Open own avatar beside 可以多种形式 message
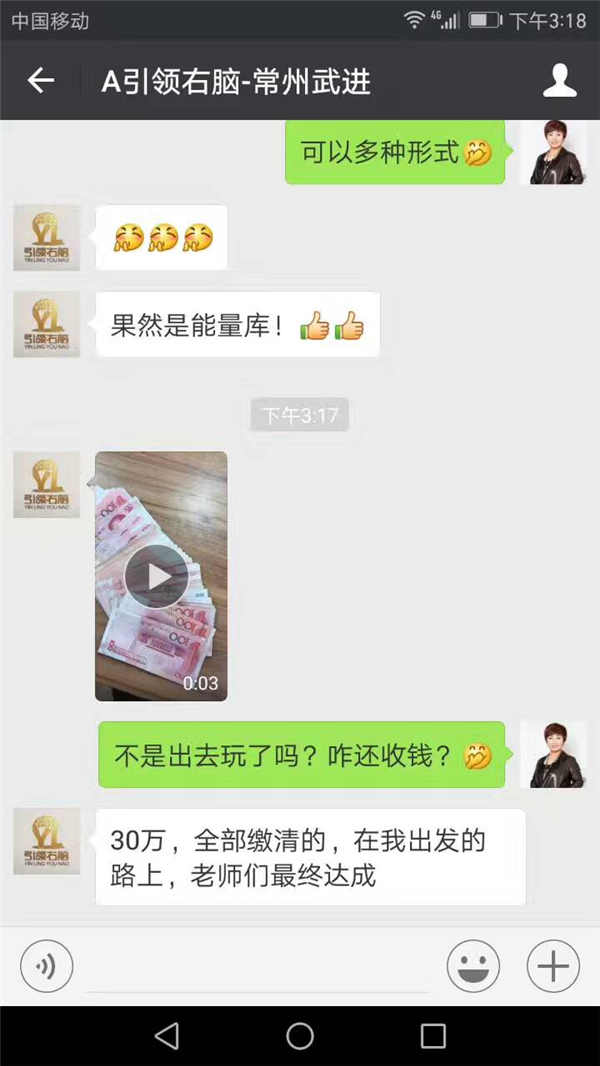 553,152
